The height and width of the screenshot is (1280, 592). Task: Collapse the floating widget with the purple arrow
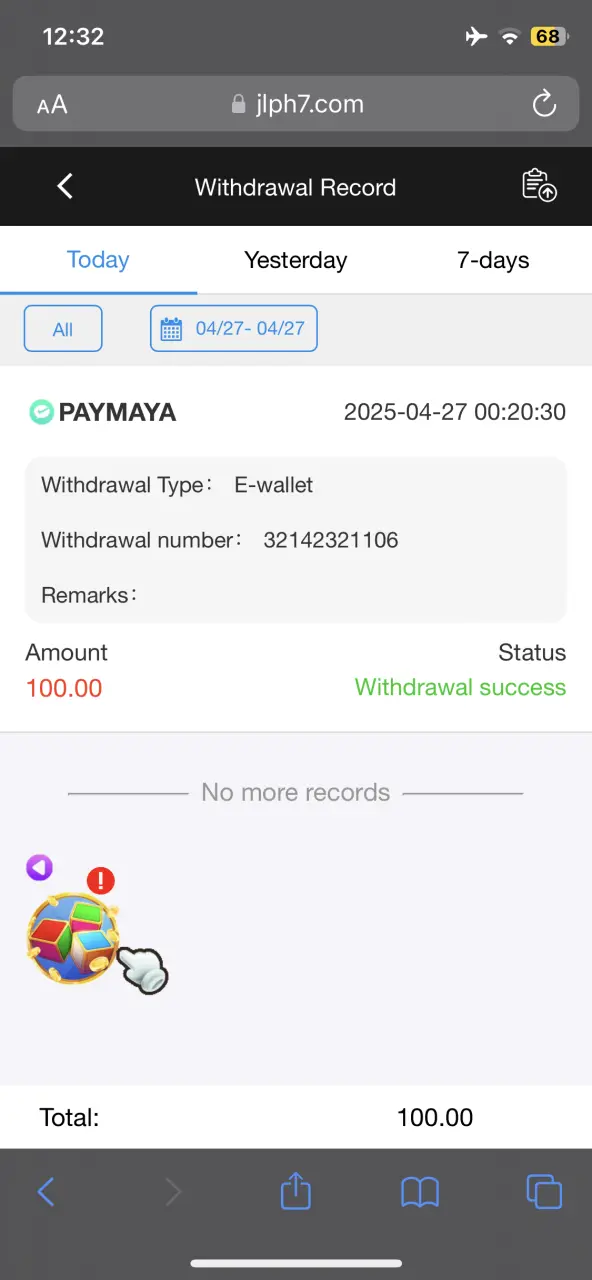pos(39,867)
